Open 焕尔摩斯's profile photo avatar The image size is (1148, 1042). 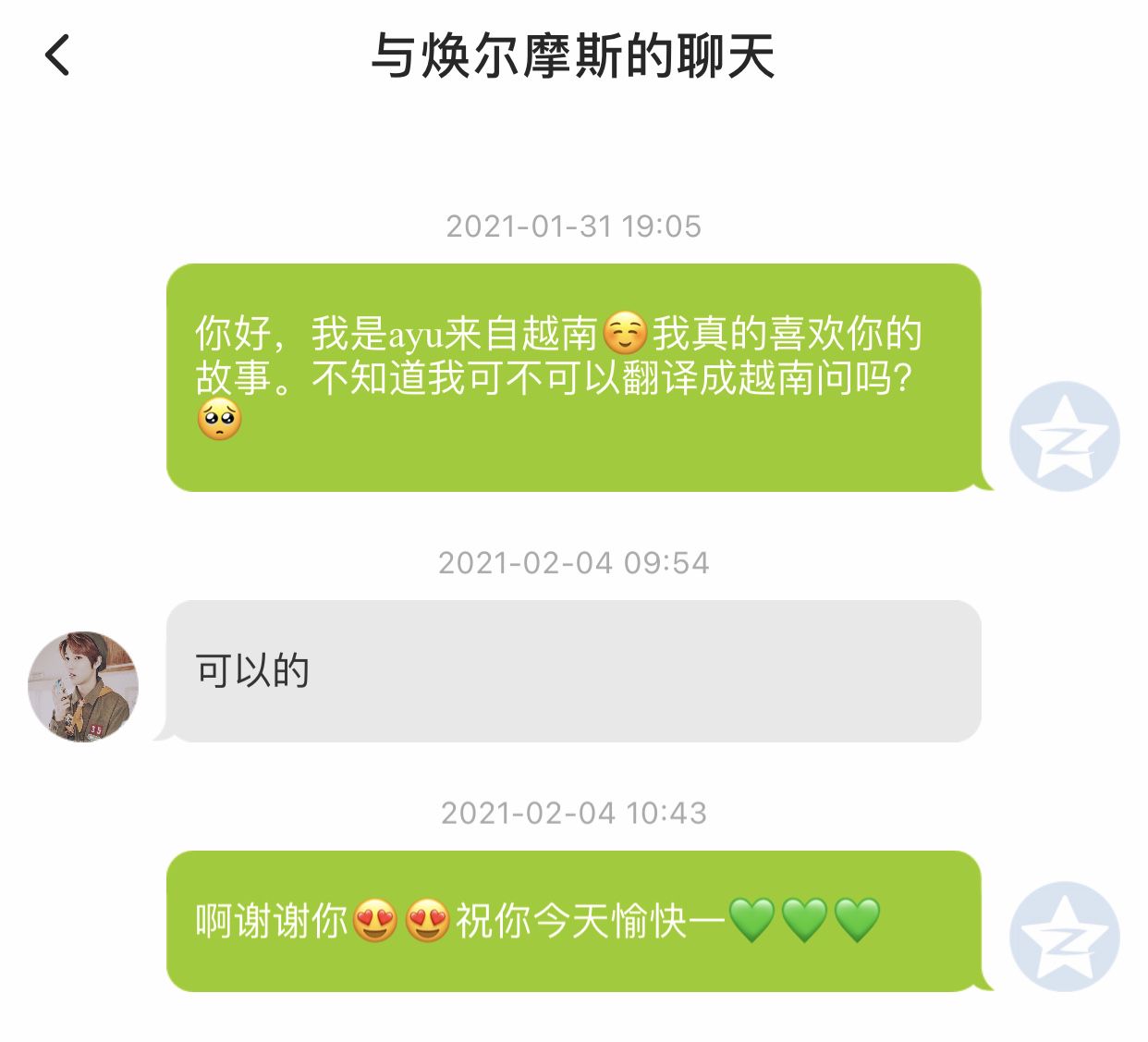[x=83, y=686]
